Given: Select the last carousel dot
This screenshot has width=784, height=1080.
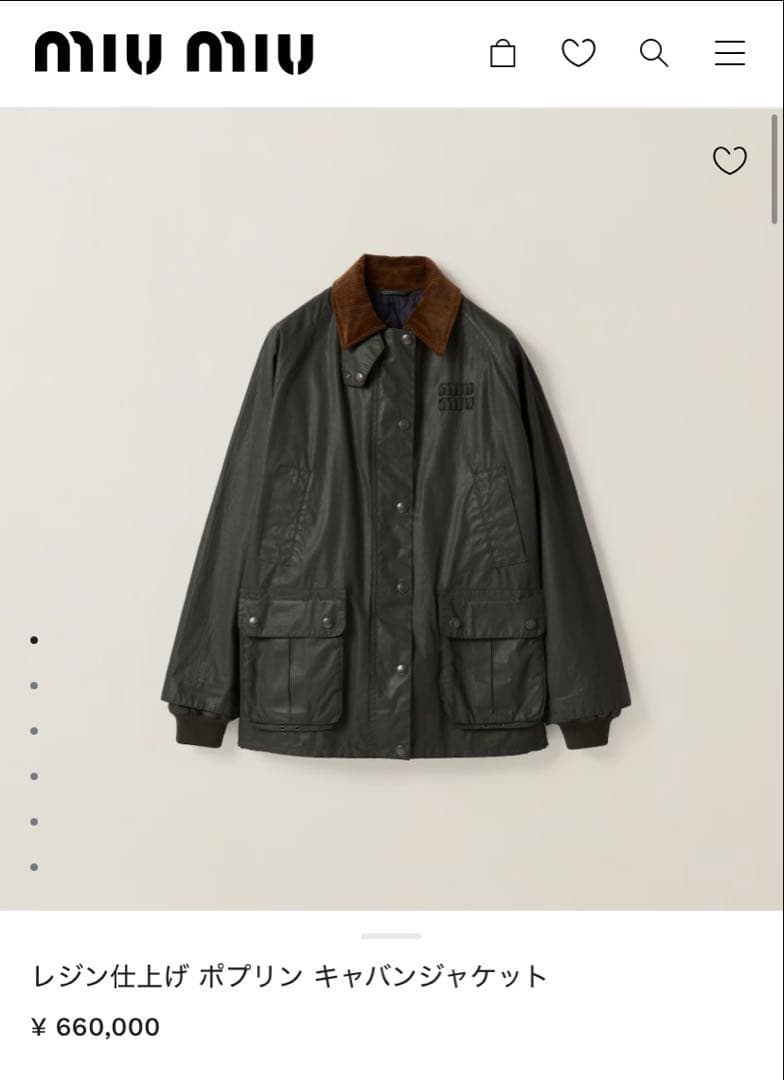Looking at the screenshot, I should (36, 866).
